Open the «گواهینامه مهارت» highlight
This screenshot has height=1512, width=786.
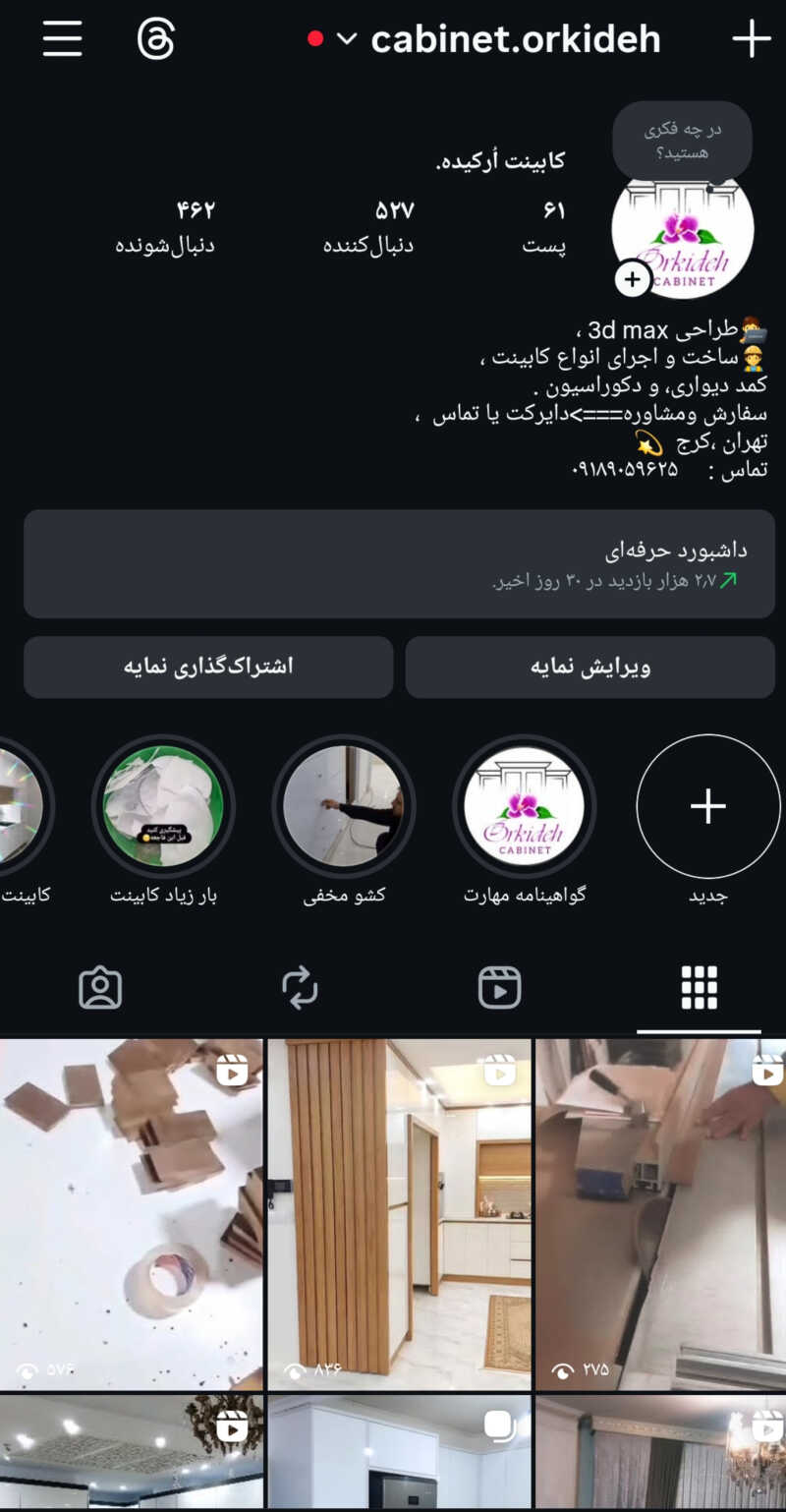[x=525, y=806]
